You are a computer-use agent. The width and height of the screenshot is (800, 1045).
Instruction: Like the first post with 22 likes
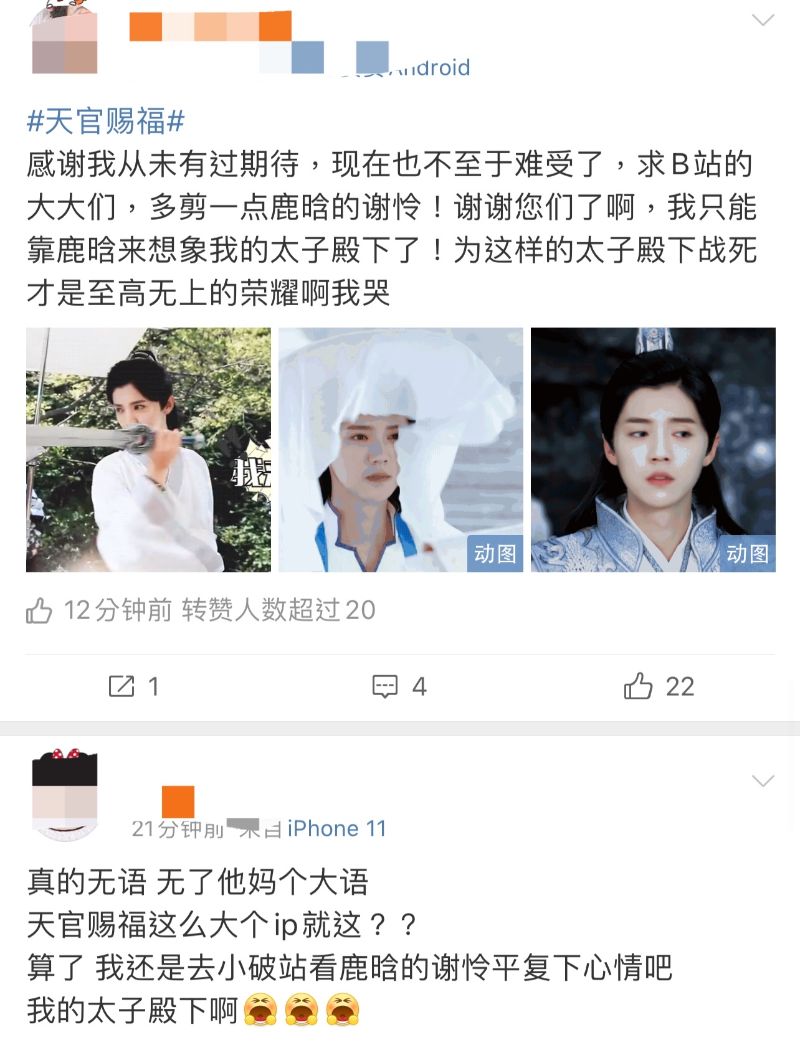659,686
